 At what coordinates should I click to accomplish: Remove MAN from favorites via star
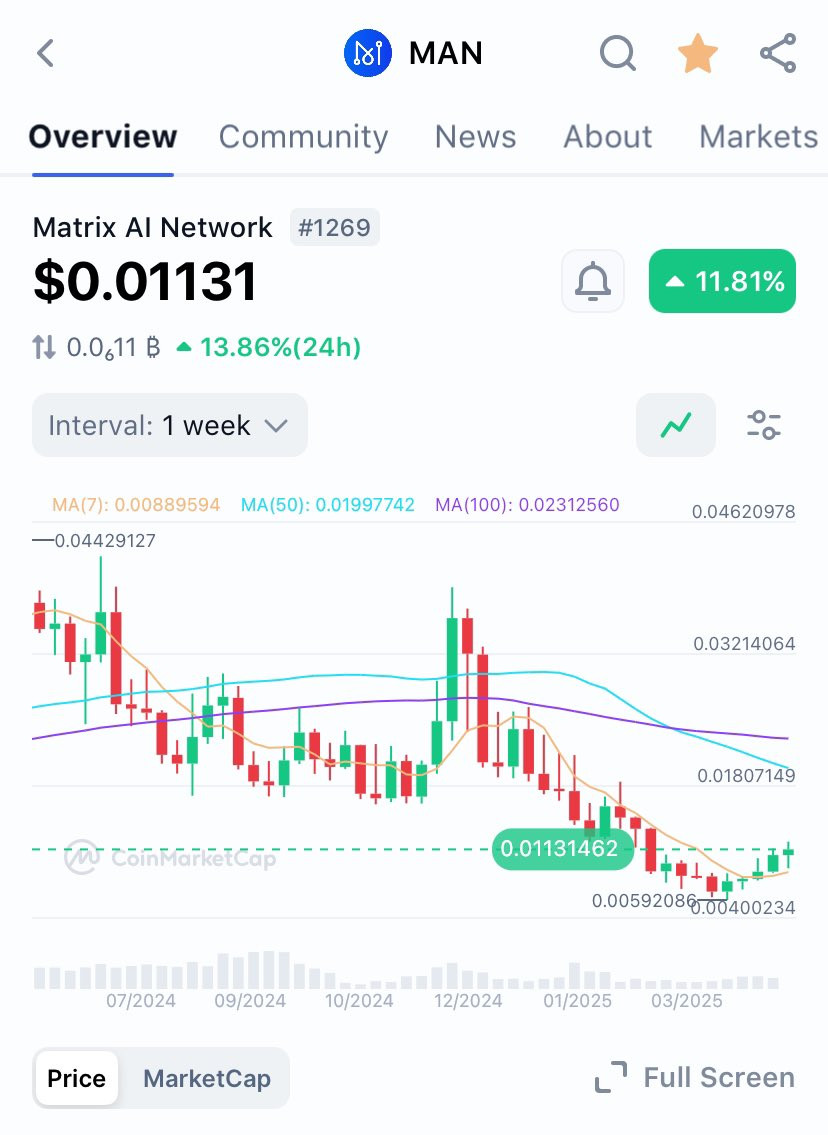tap(698, 53)
